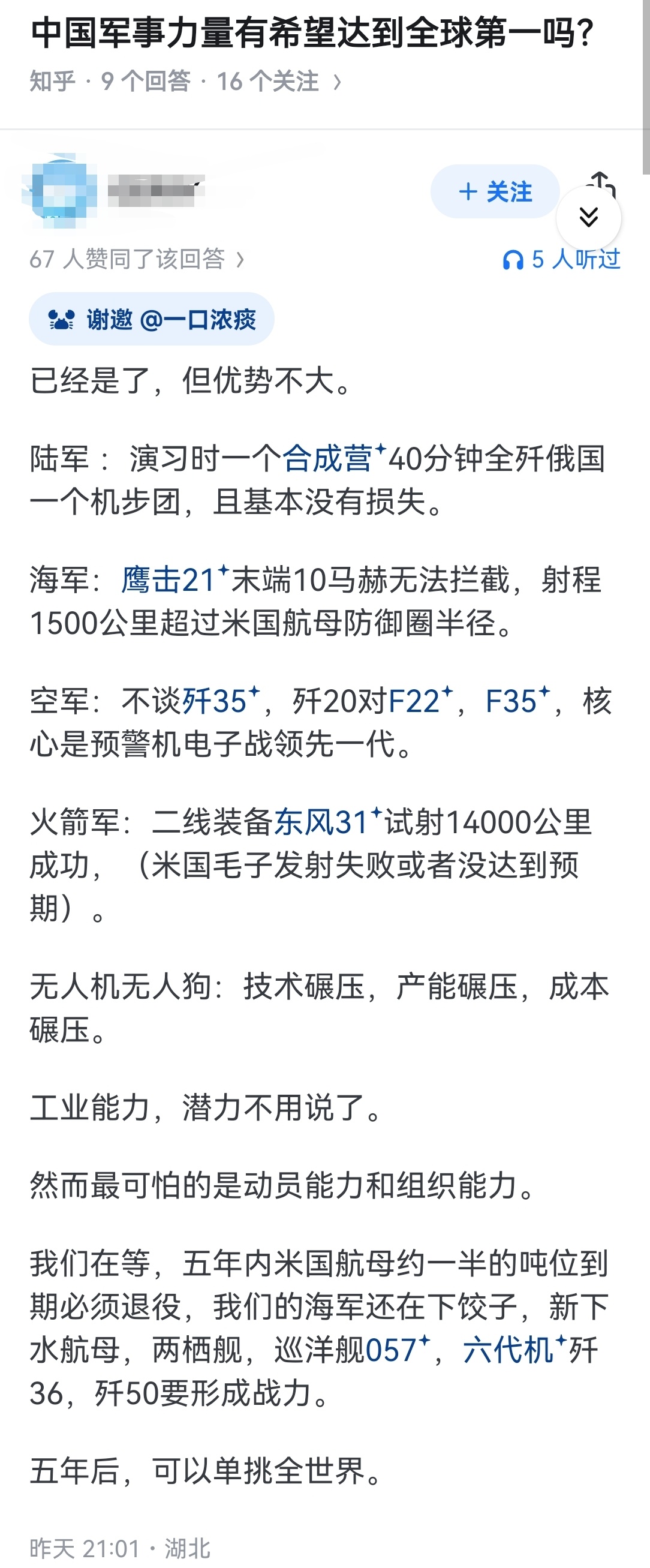Listen to answer via 5 人听过

tap(561, 259)
